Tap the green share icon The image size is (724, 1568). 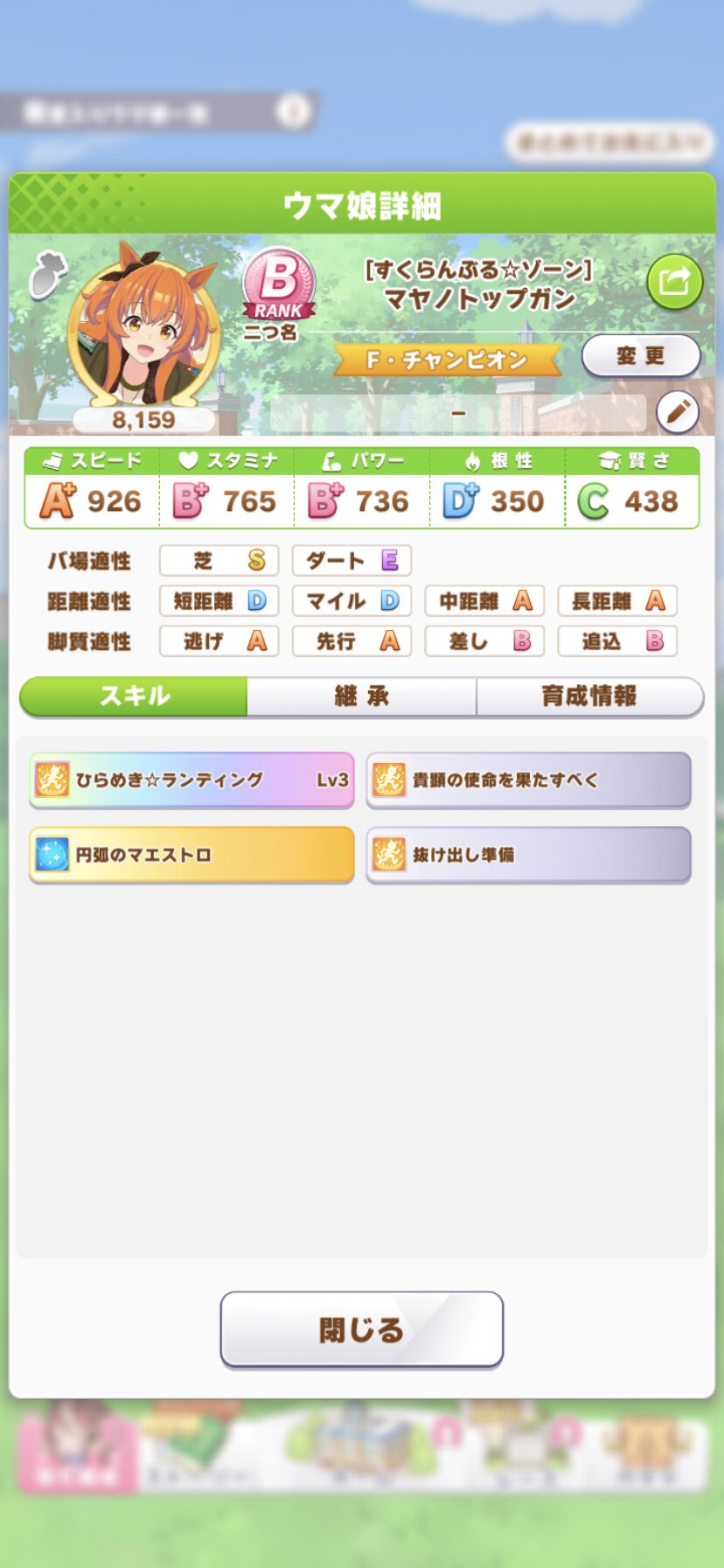pyautogui.click(x=674, y=282)
